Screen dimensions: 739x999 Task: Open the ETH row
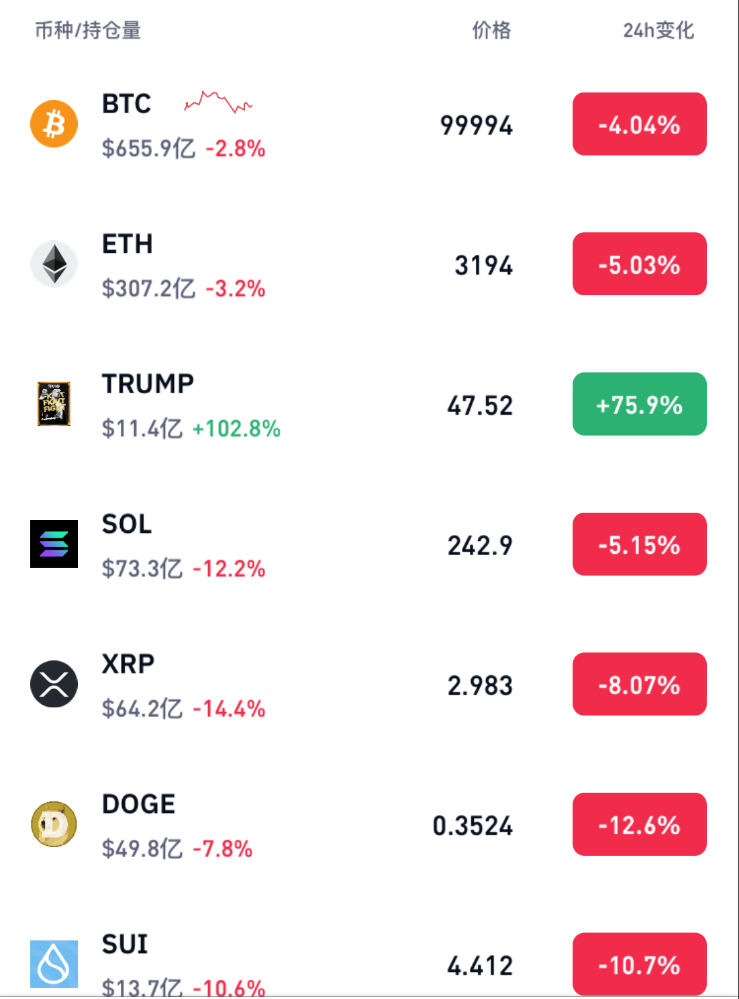(x=300, y=265)
